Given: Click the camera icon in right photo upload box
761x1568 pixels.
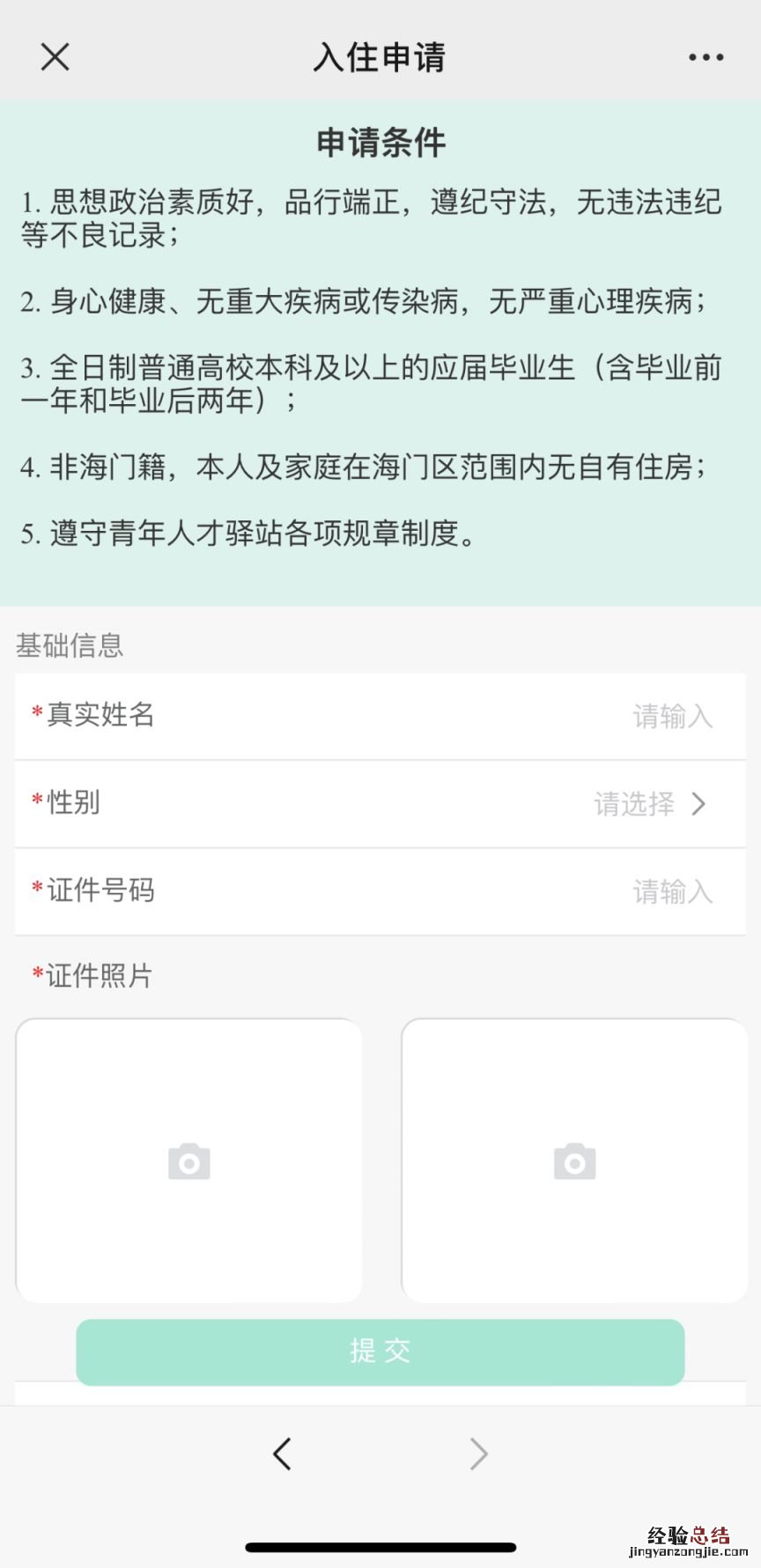Looking at the screenshot, I should [573, 1160].
